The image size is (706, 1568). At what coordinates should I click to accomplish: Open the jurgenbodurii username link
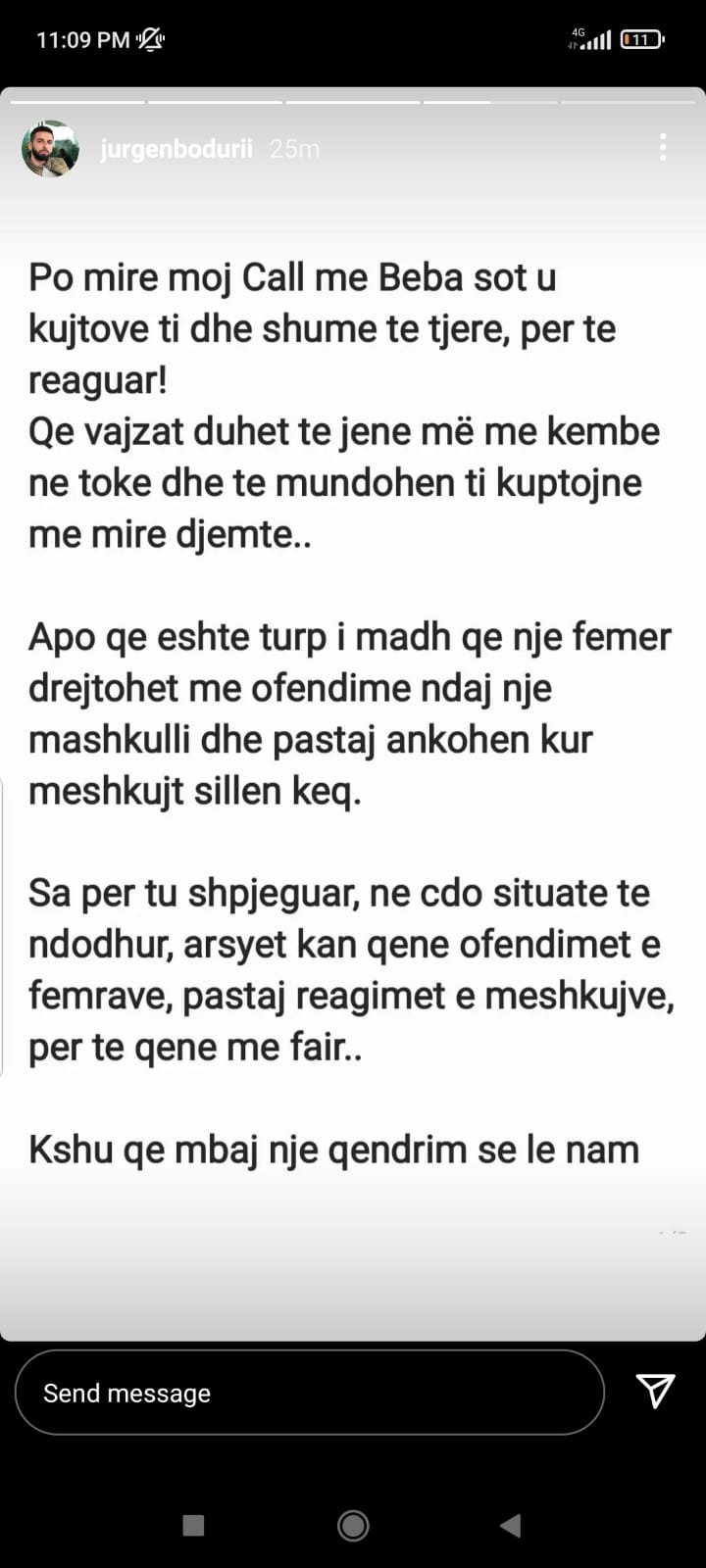coord(176,149)
